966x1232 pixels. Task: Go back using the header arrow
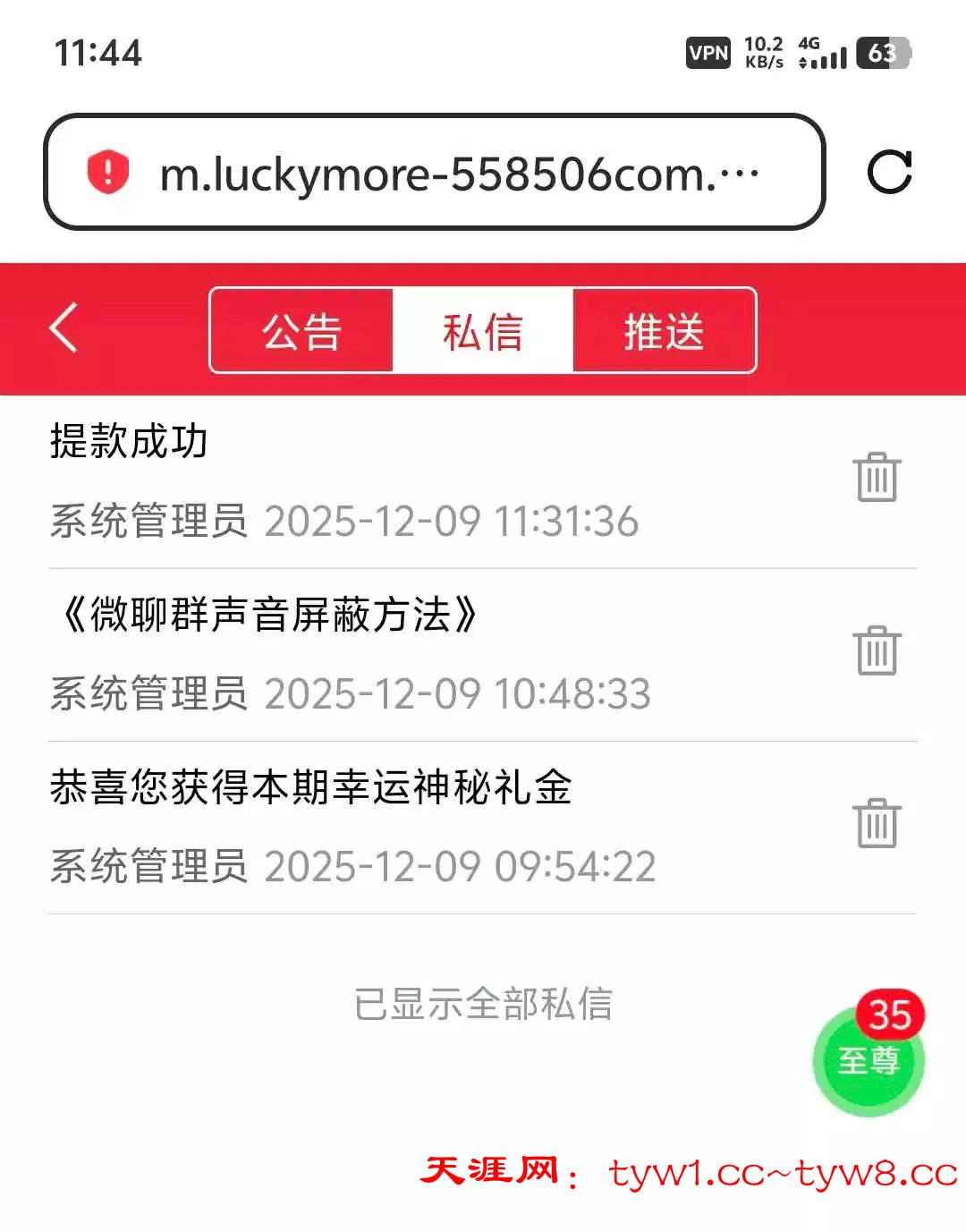click(64, 328)
